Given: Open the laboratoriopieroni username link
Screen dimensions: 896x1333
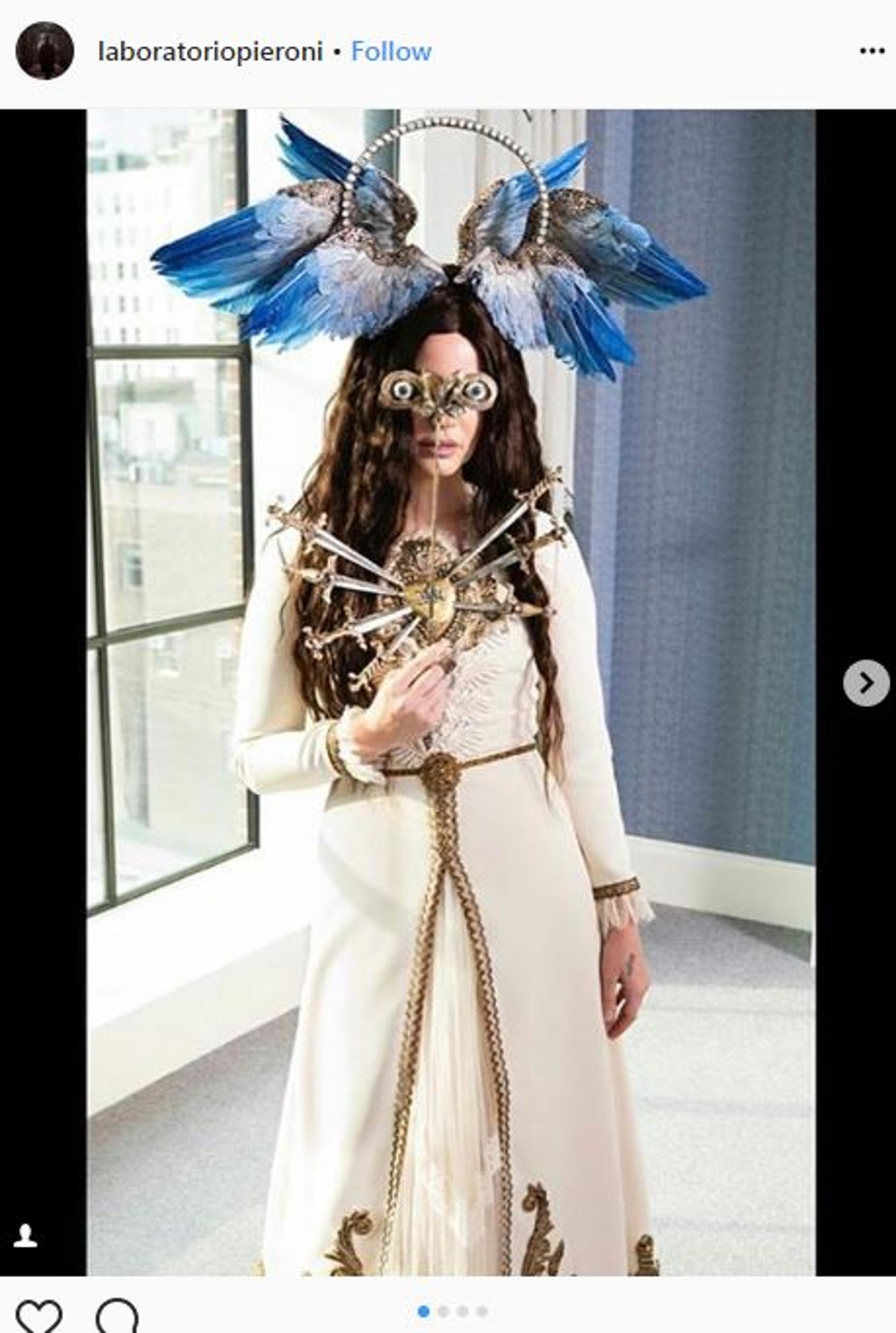Looking at the screenshot, I should [210, 52].
